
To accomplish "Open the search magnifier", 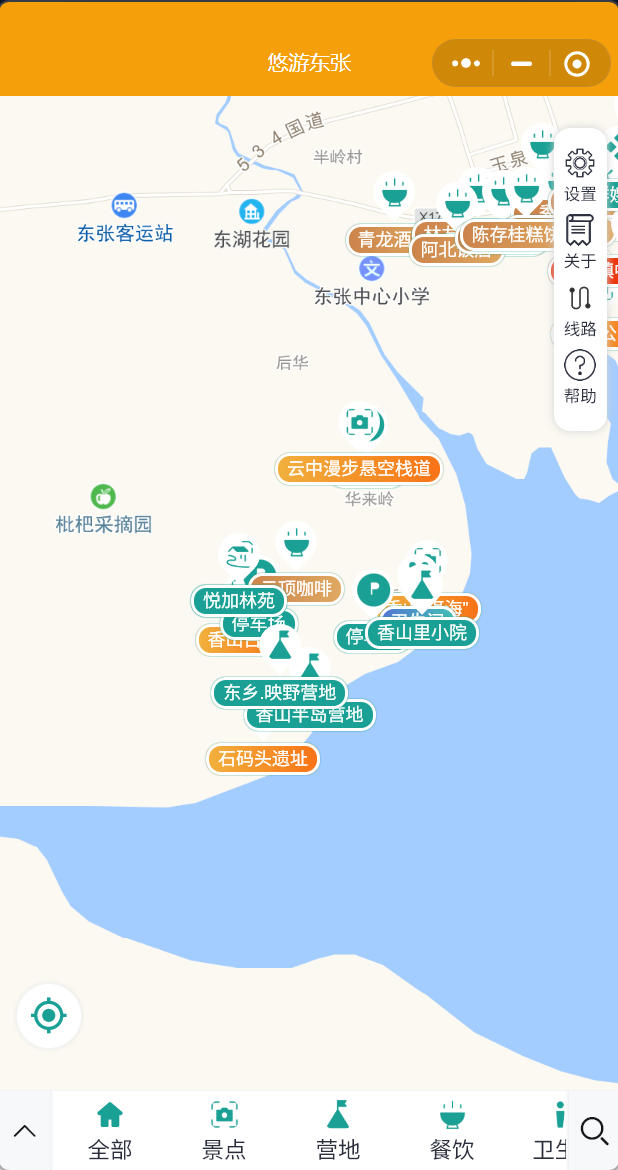I will [594, 1130].
